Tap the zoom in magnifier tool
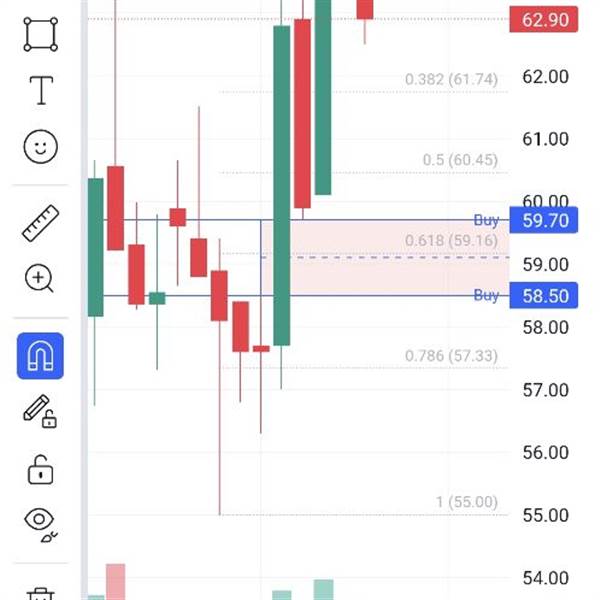 39,278
